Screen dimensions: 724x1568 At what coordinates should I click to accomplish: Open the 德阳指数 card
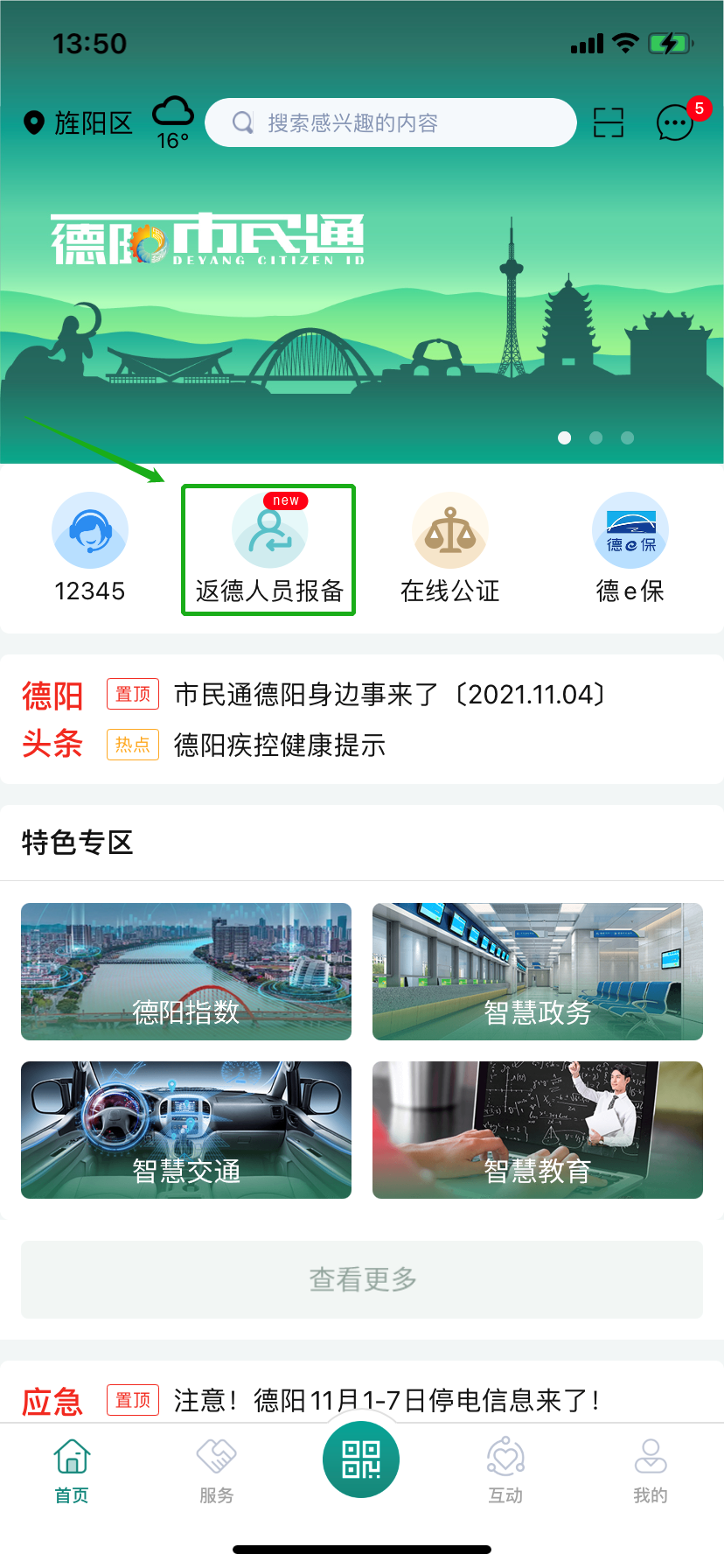coord(186,971)
